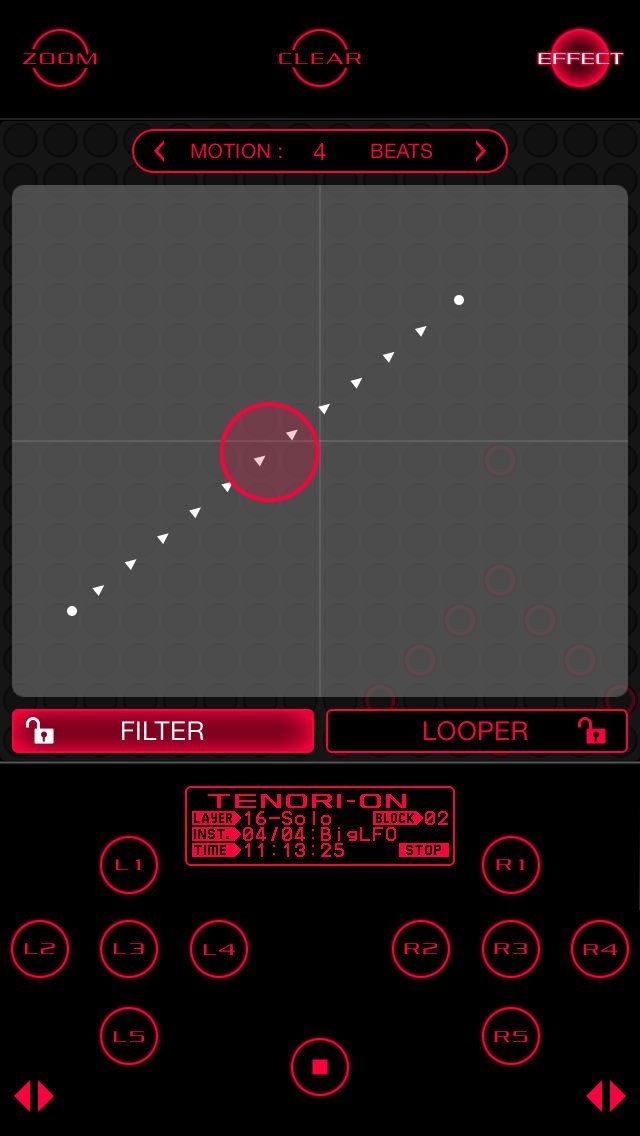Stop playback with the stop button
This screenshot has height=1136, width=640.
320,1067
